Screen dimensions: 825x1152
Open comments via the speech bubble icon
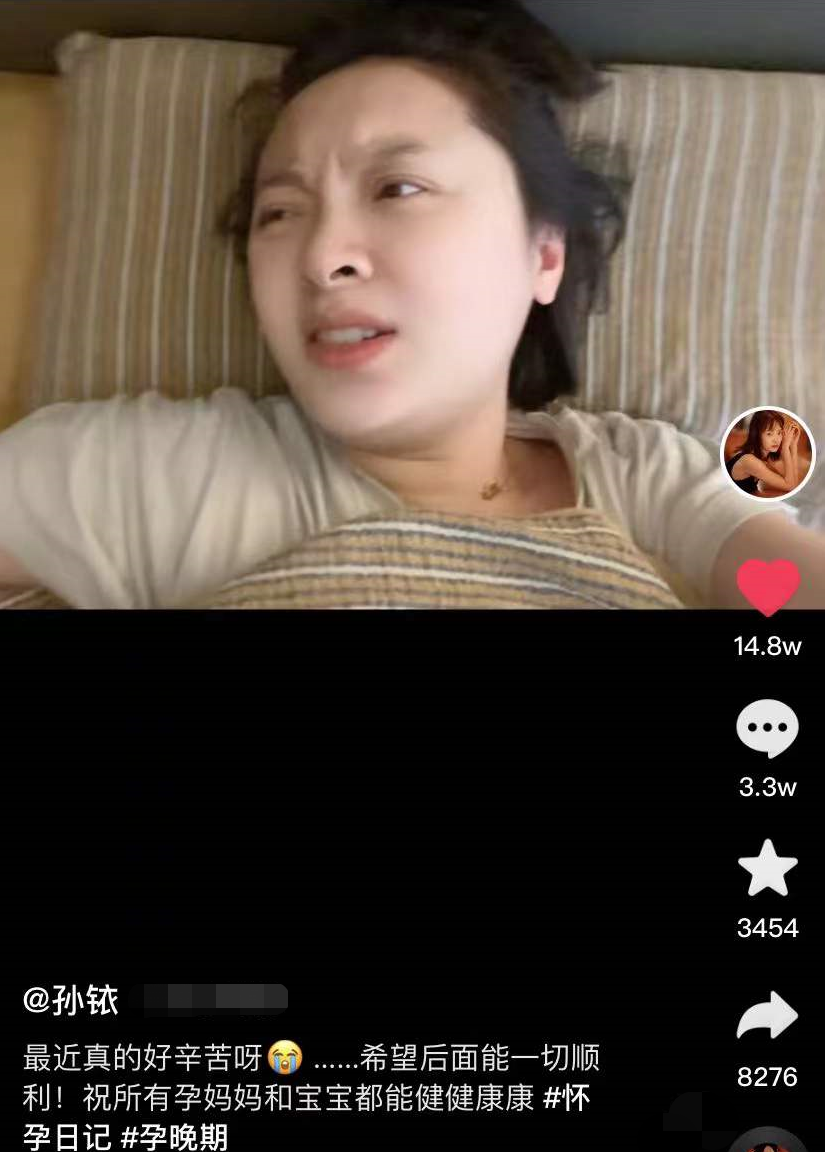pos(768,729)
